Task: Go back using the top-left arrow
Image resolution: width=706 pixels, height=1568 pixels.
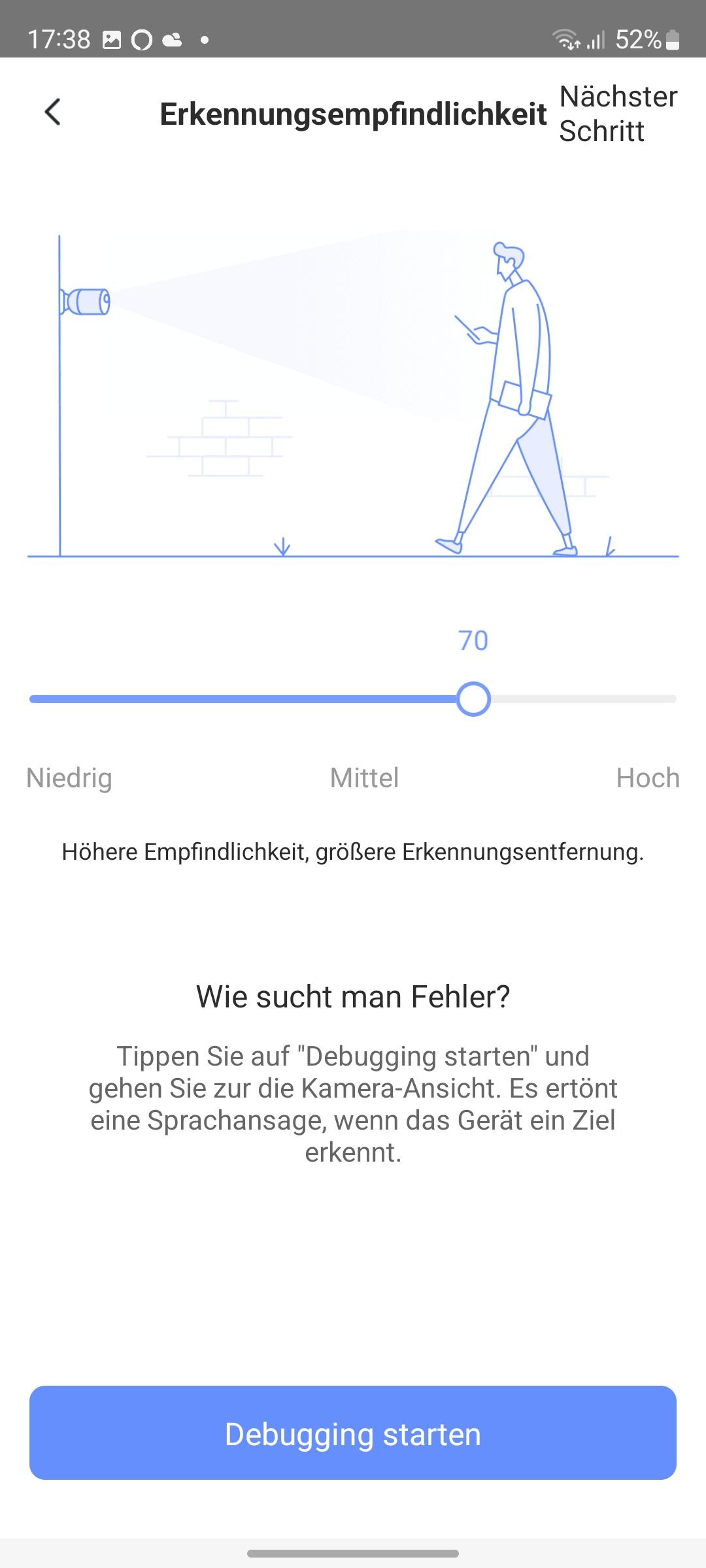Action: [x=53, y=112]
